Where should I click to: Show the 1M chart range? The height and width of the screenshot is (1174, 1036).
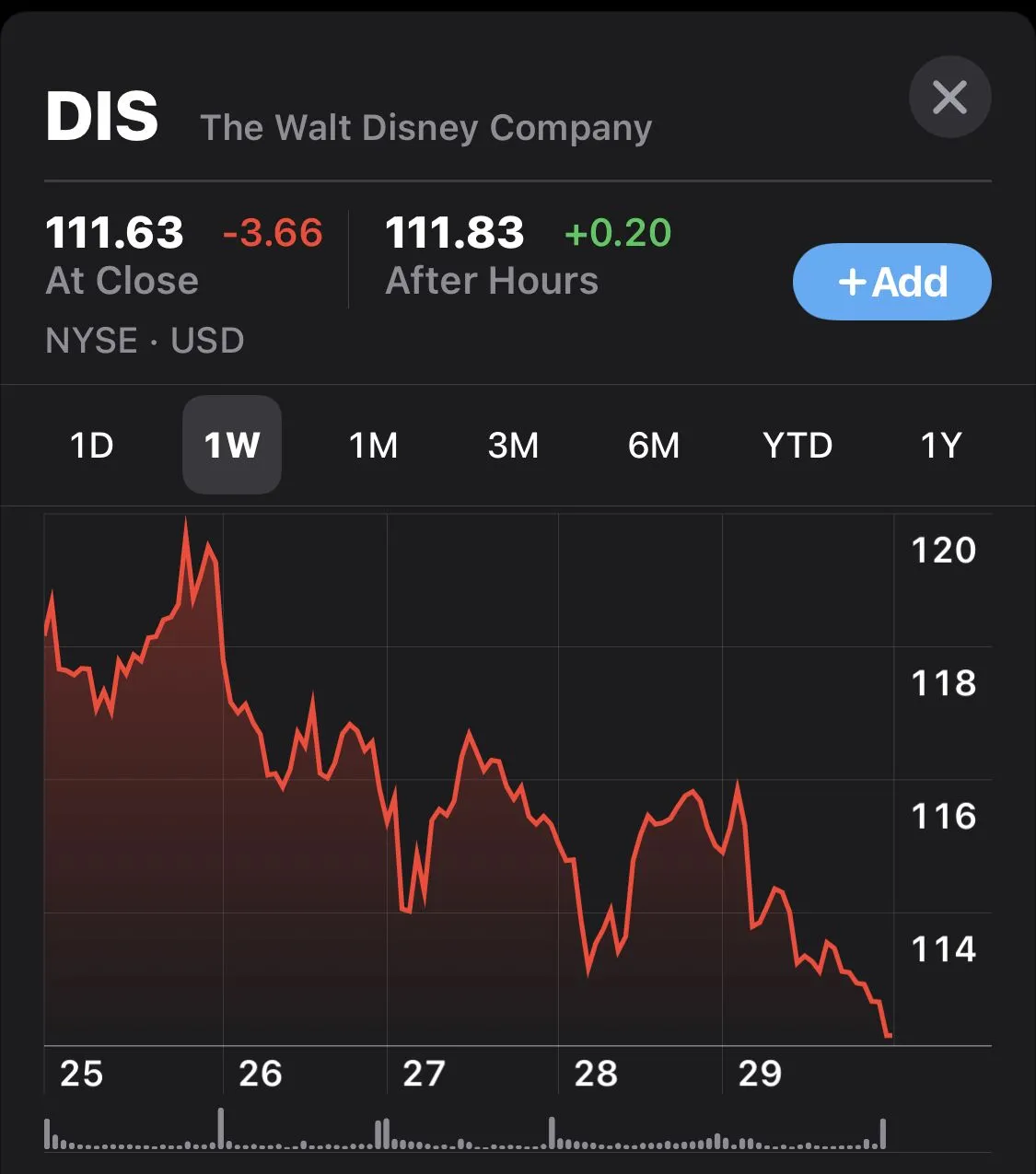tap(373, 446)
